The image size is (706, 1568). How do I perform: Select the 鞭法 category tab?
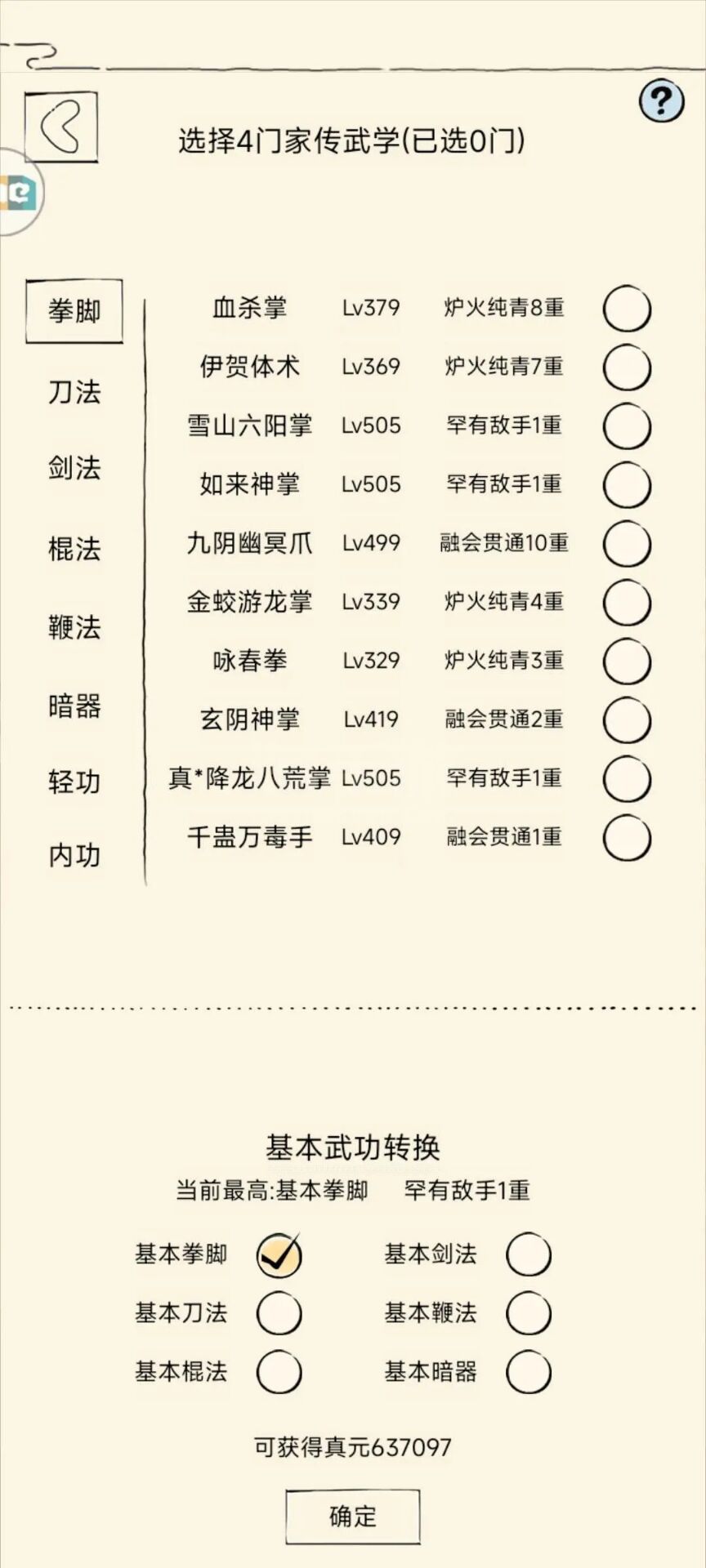click(x=74, y=627)
